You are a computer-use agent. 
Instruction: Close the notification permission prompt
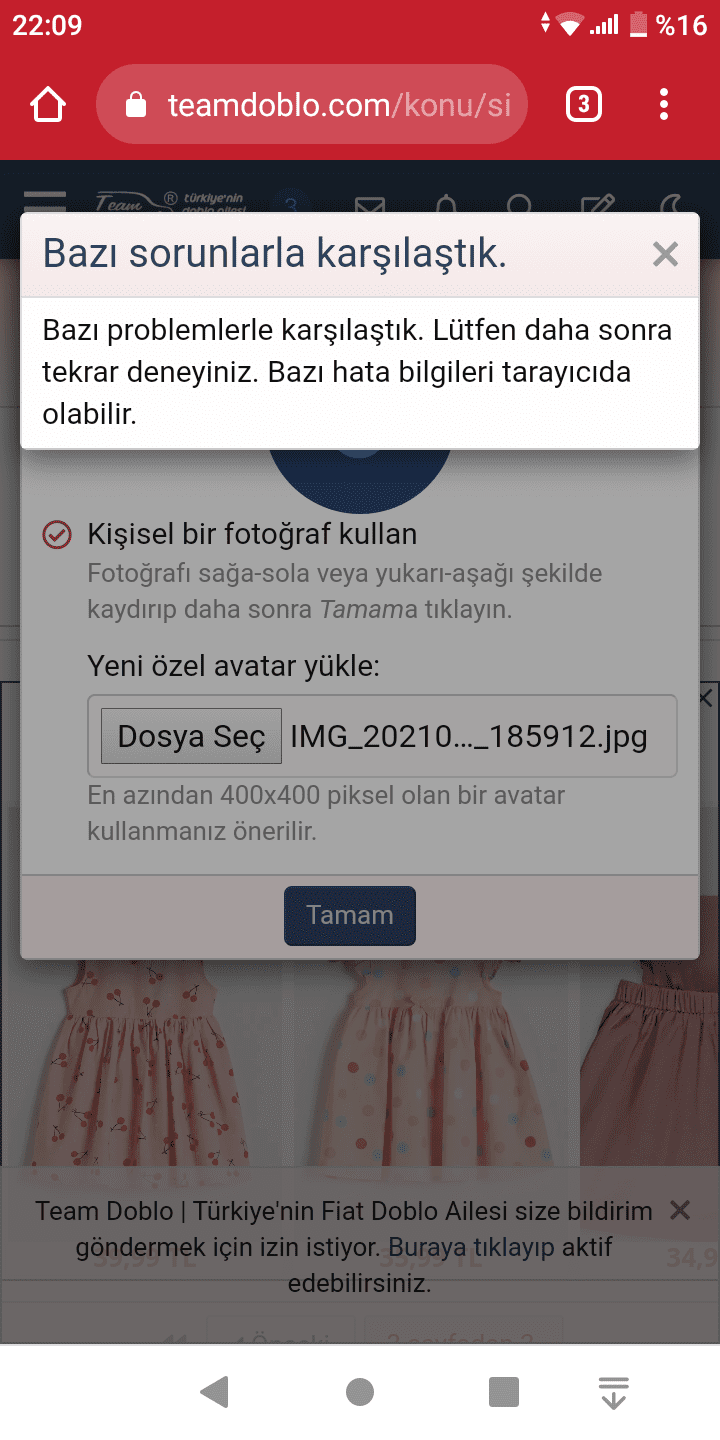680,1210
